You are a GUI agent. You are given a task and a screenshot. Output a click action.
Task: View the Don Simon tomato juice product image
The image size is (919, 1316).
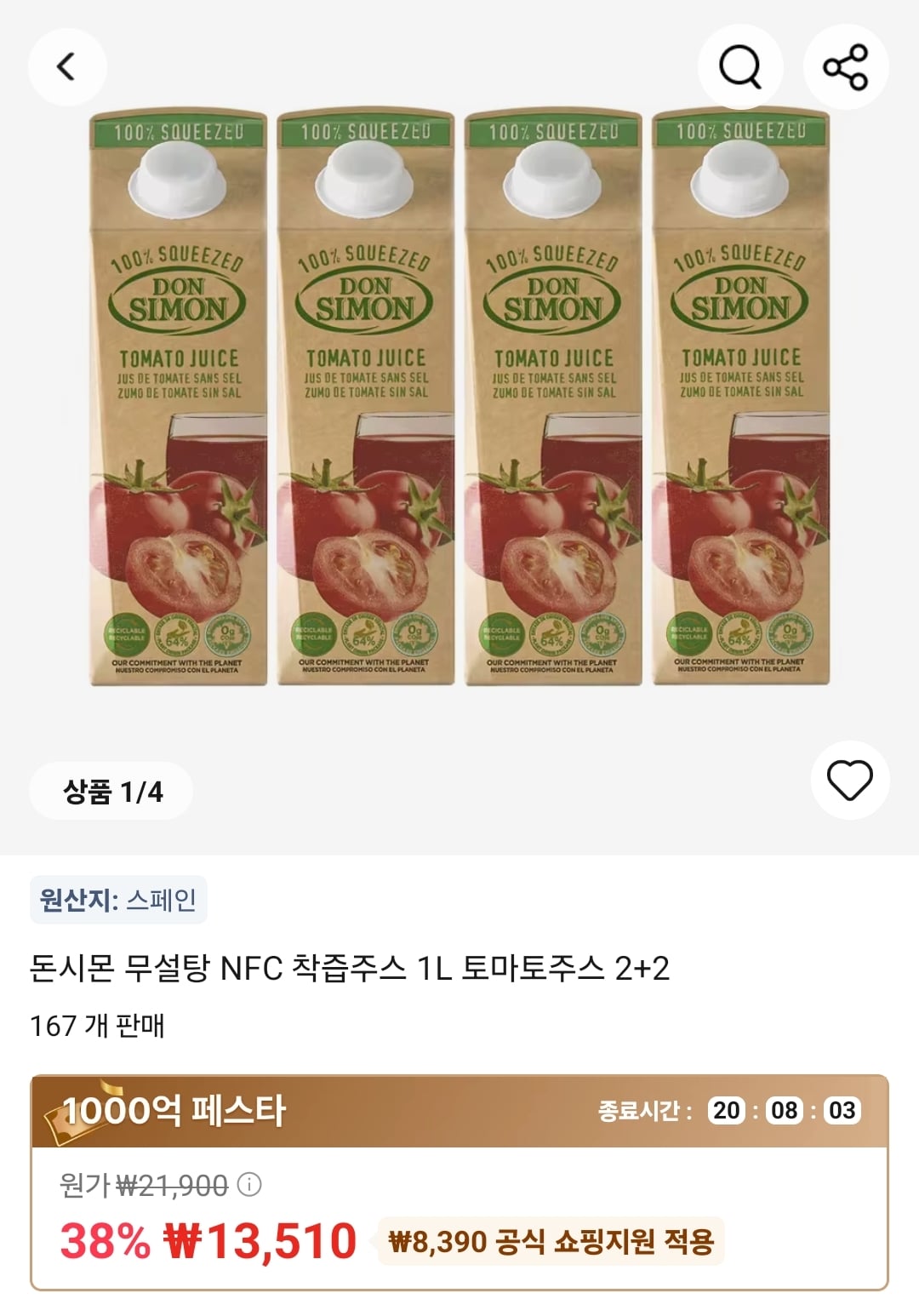point(459,400)
